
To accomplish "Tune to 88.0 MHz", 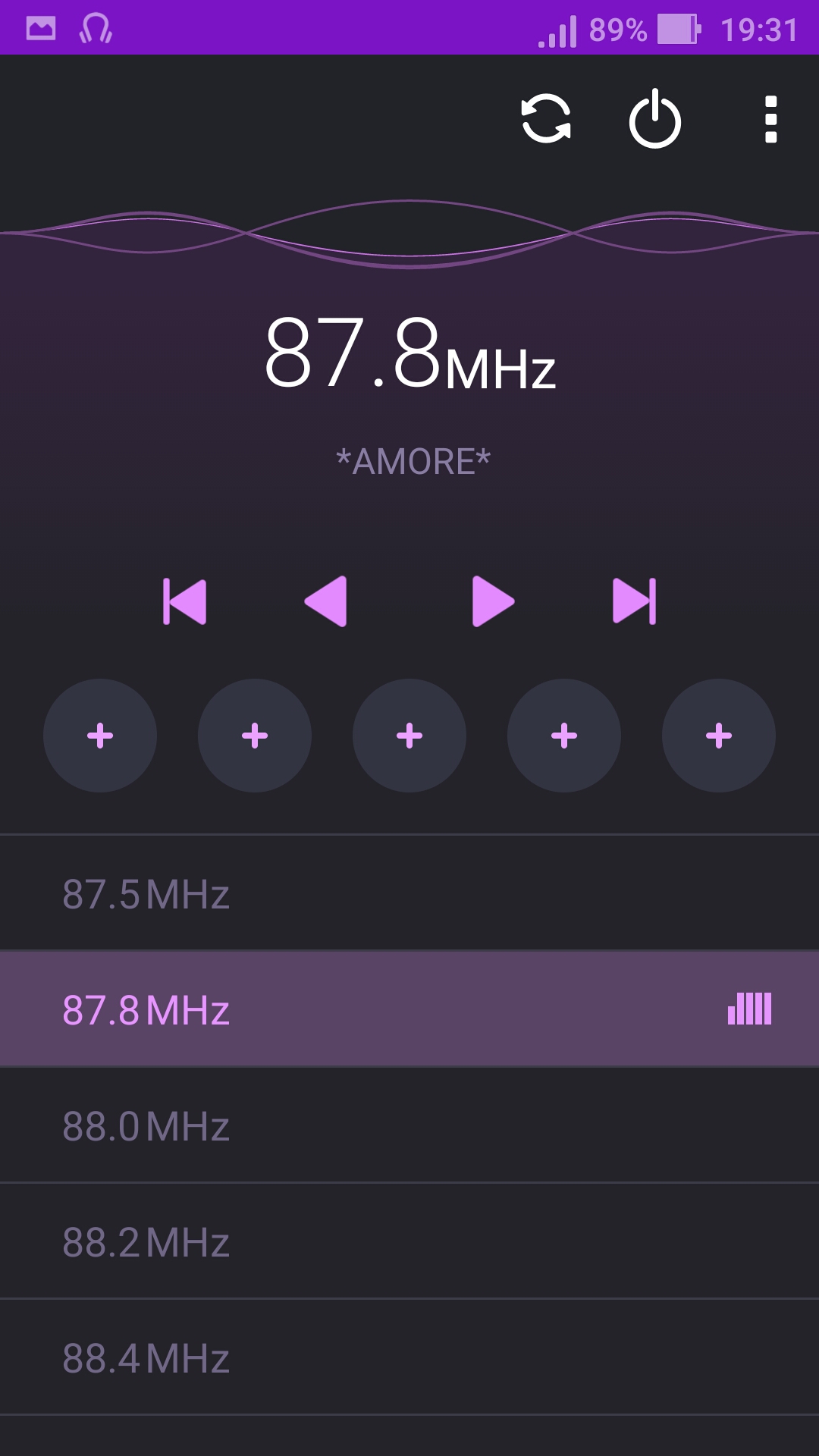I will click(409, 1125).
